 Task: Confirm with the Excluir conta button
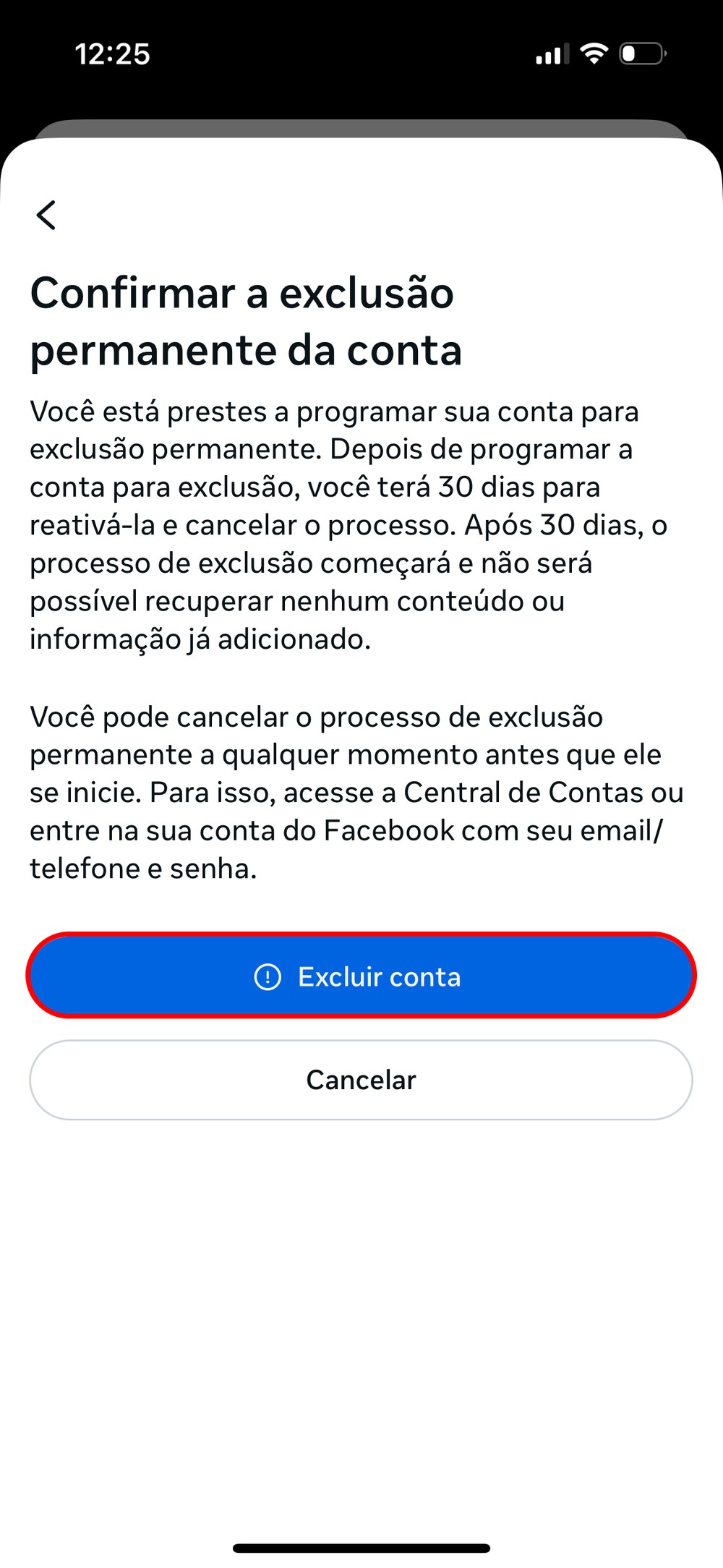[361, 976]
